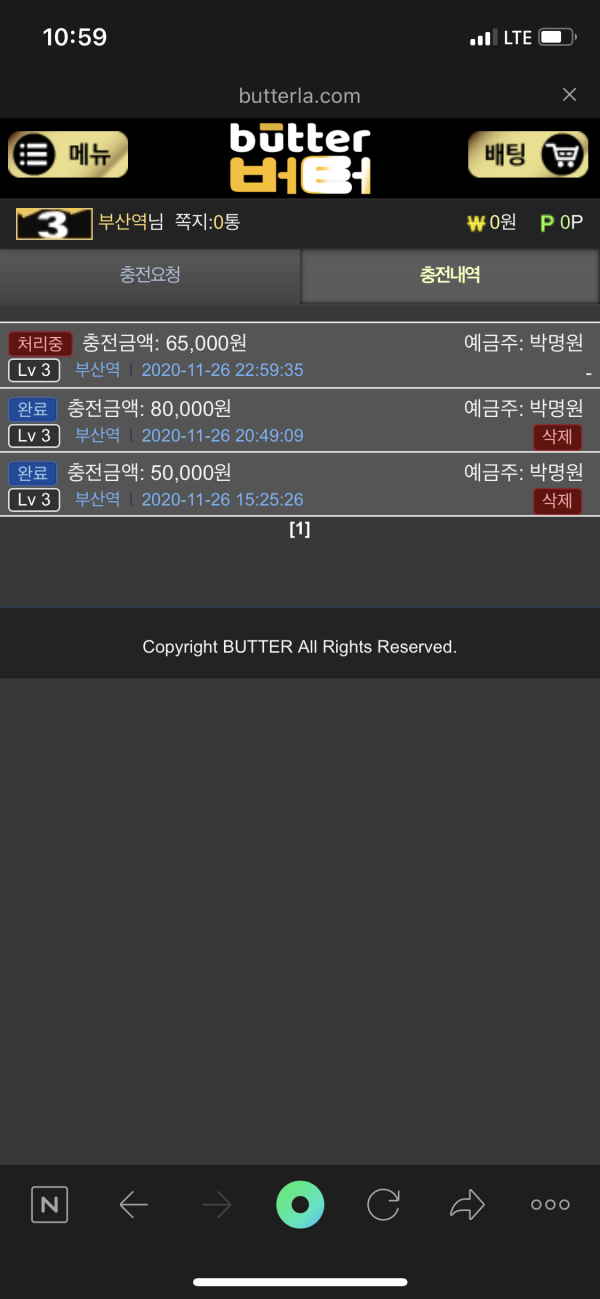This screenshot has height=1299, width=600.
Task: Tap the green circle search button
Action: coord(300,1205)
